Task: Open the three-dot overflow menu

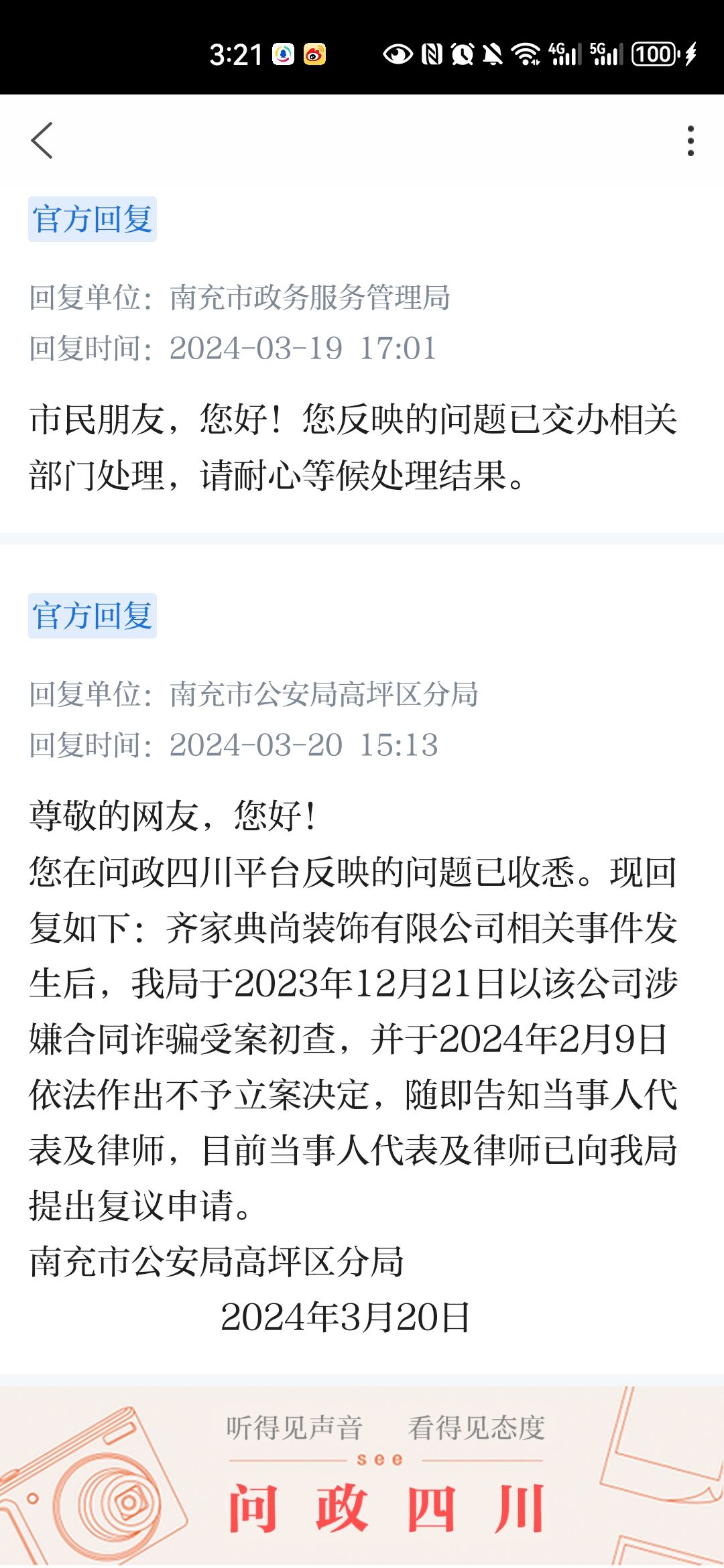Action: click(x=690, y=141)
